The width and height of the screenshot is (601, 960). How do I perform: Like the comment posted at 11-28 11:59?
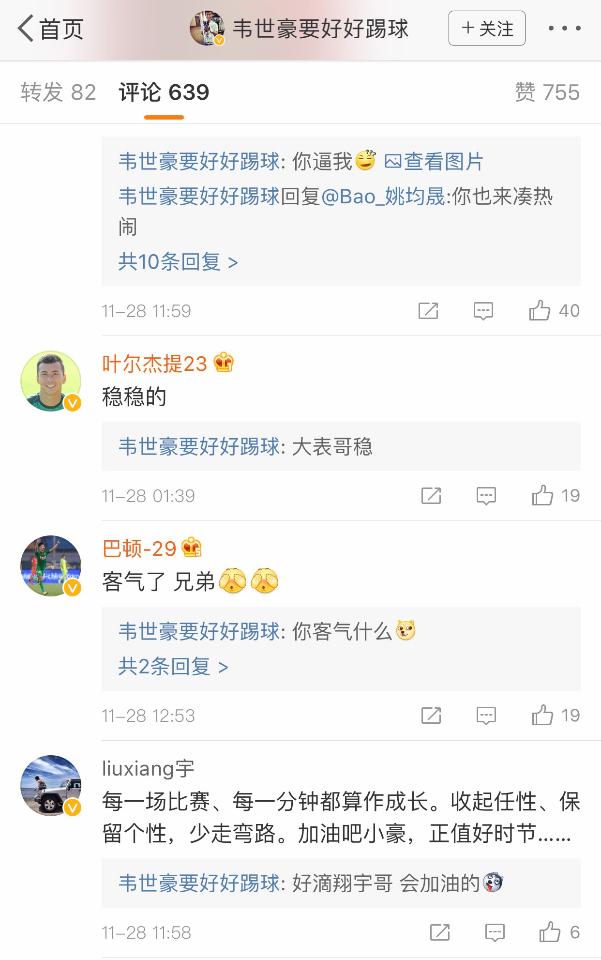tap(554, 311)
